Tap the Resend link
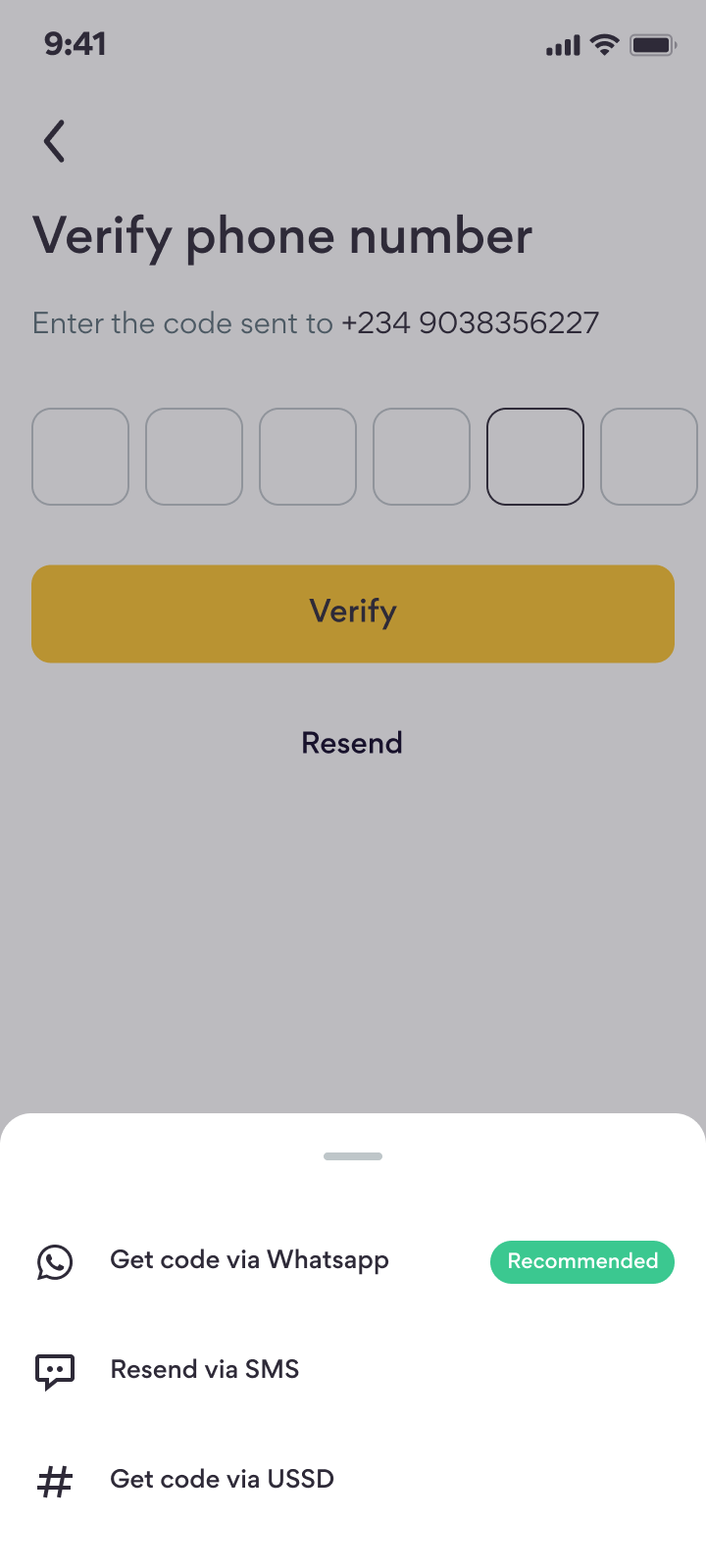This screenshot has height=1568, width=706. [352, 743]
